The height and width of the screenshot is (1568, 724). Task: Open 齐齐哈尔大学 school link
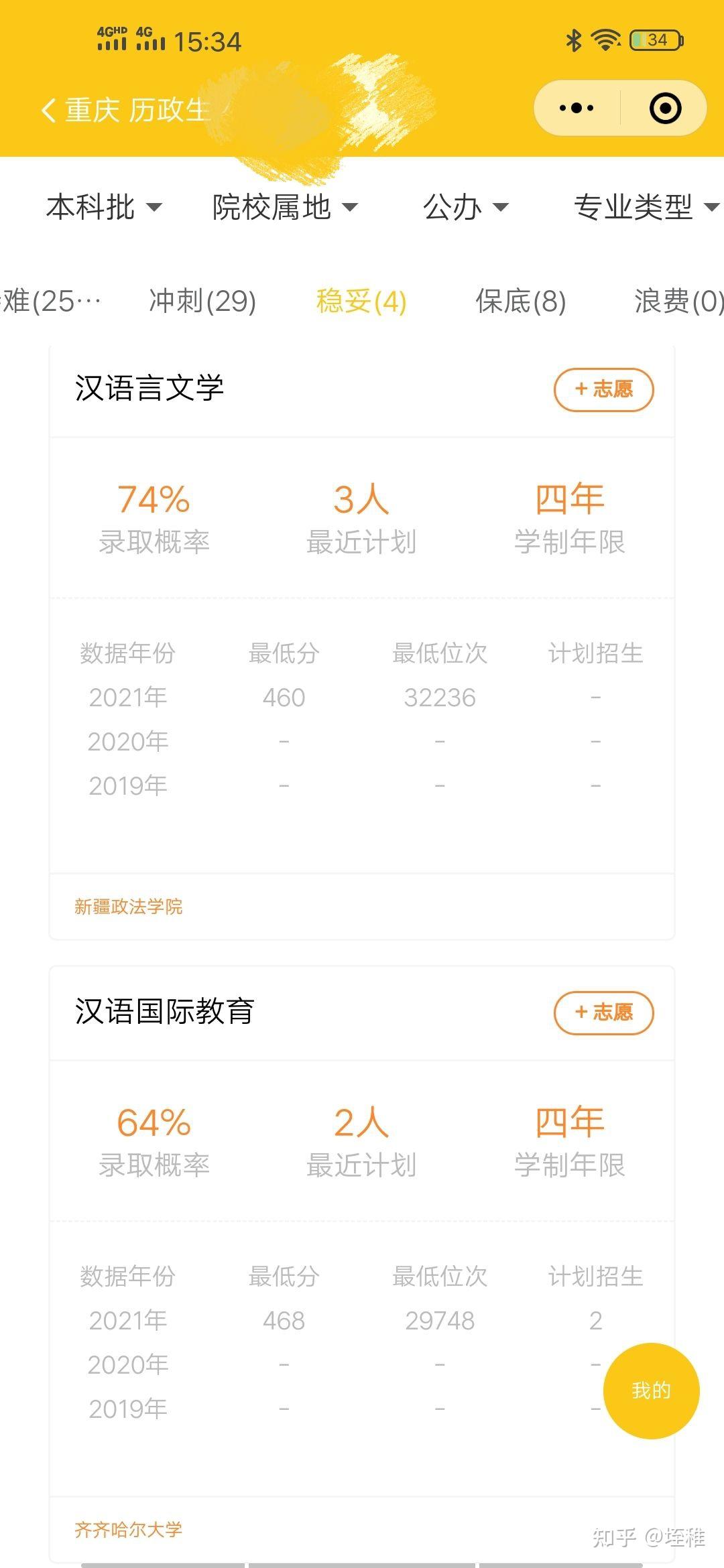(128, 1530)
